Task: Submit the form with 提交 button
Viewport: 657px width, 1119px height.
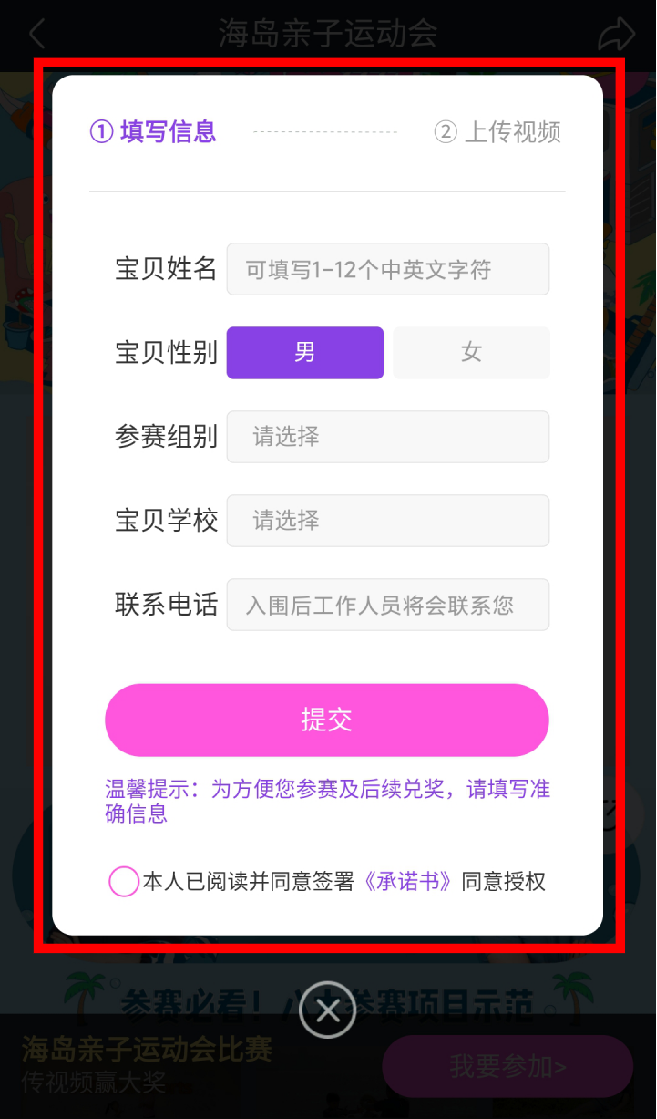Action: tap(327, 720)
